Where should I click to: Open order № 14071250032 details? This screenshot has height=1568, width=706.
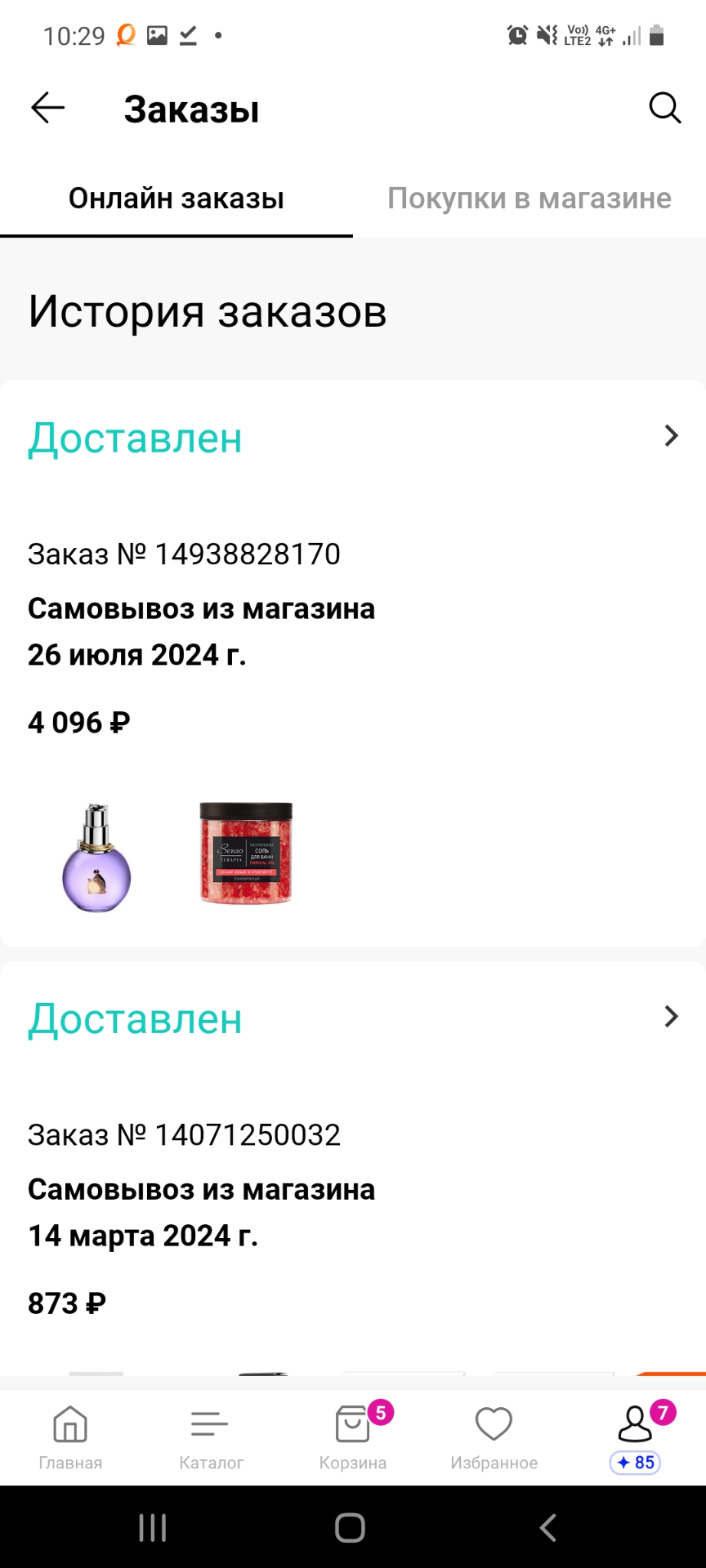(671, 1017)
